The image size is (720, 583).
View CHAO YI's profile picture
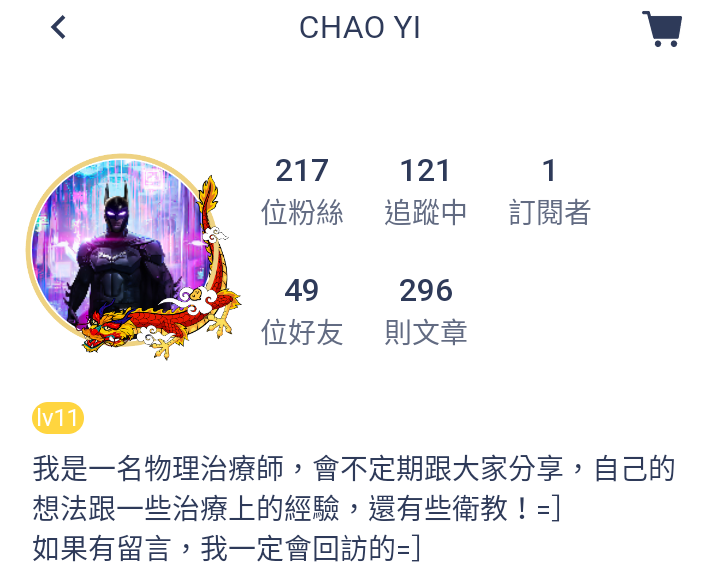pyautogui.click(x=118, y=250)
